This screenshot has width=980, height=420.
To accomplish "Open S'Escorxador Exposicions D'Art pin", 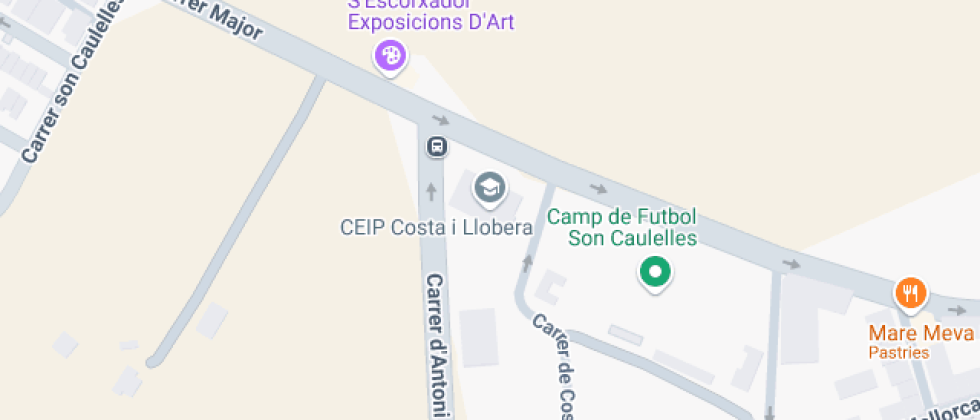I will [390, 54].
